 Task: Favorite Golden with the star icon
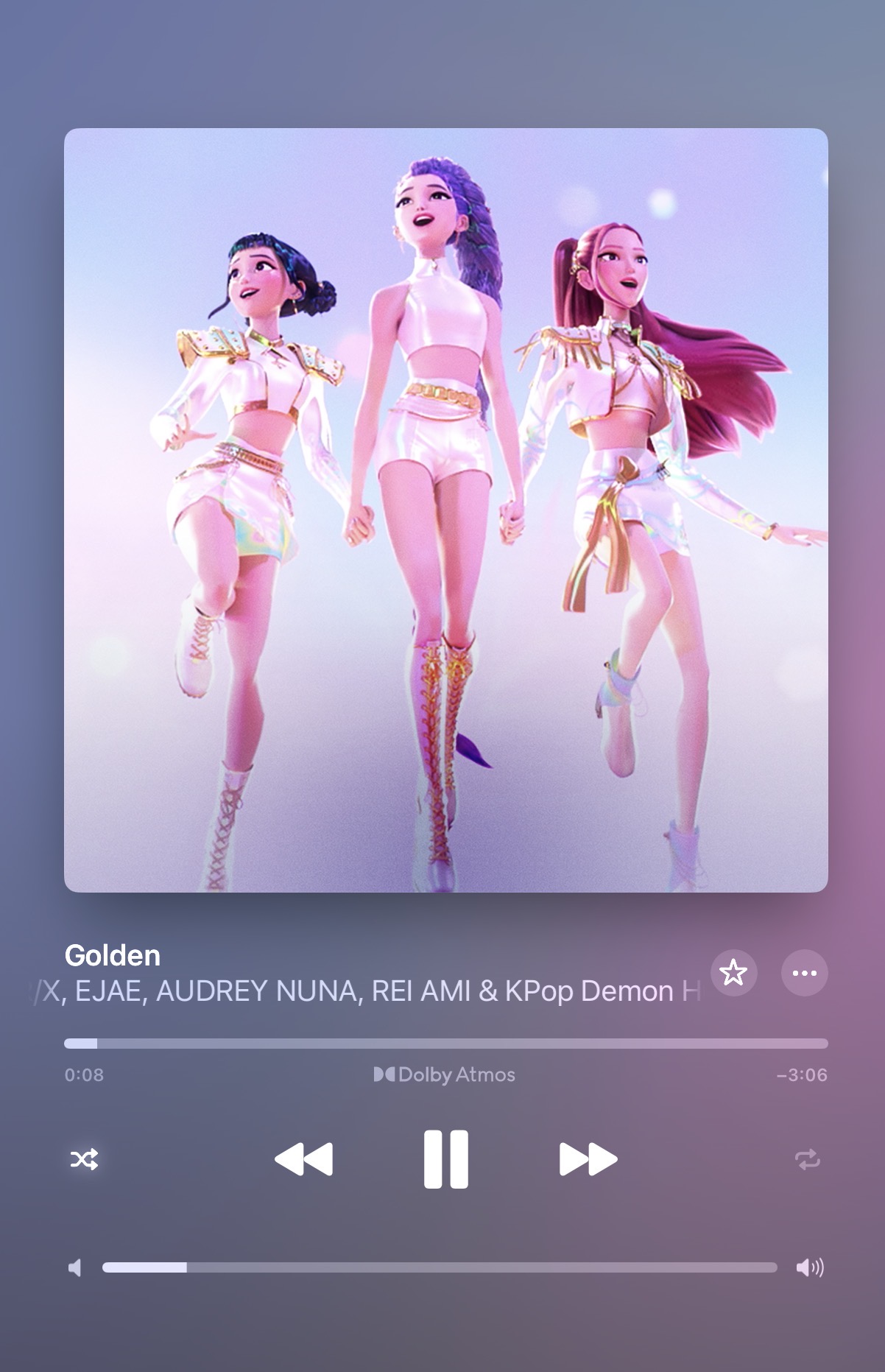[x=733, y=973]
